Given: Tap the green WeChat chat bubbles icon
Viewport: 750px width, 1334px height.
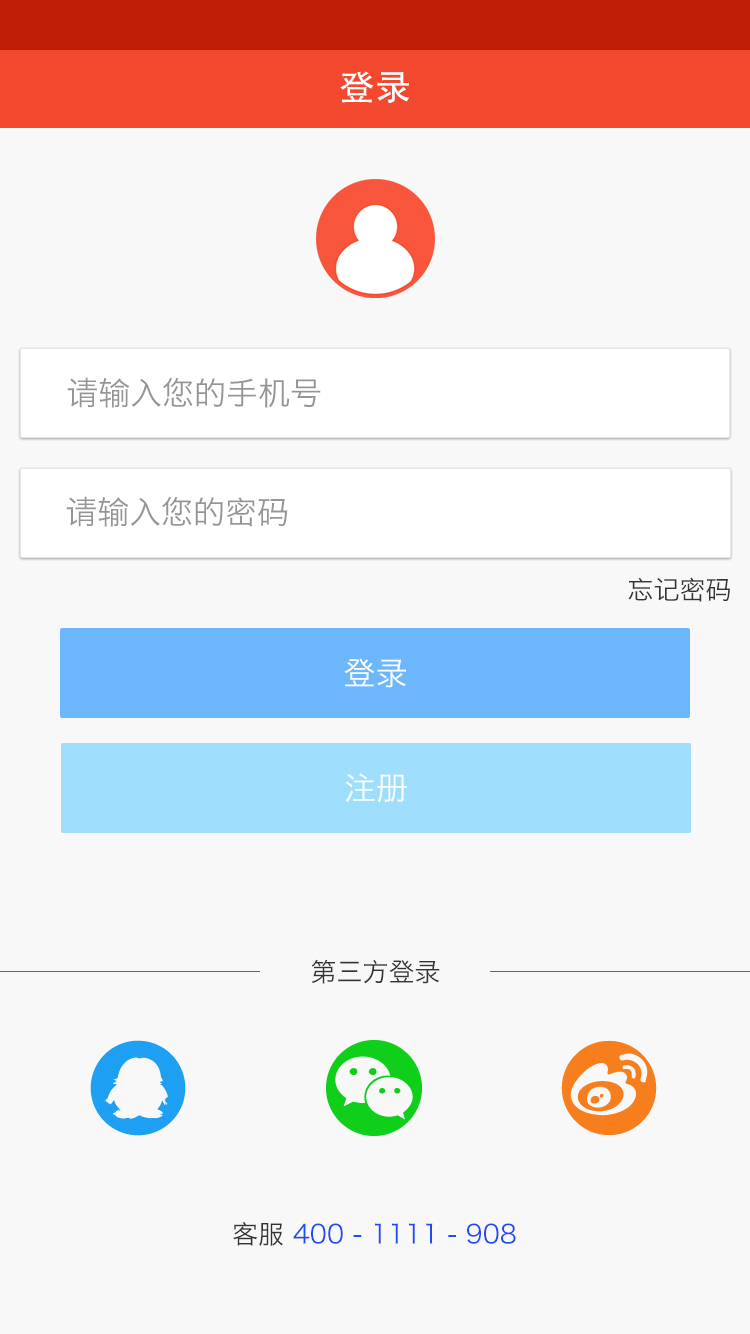Looking at the screenshot, I should [x=373, y=1087].
